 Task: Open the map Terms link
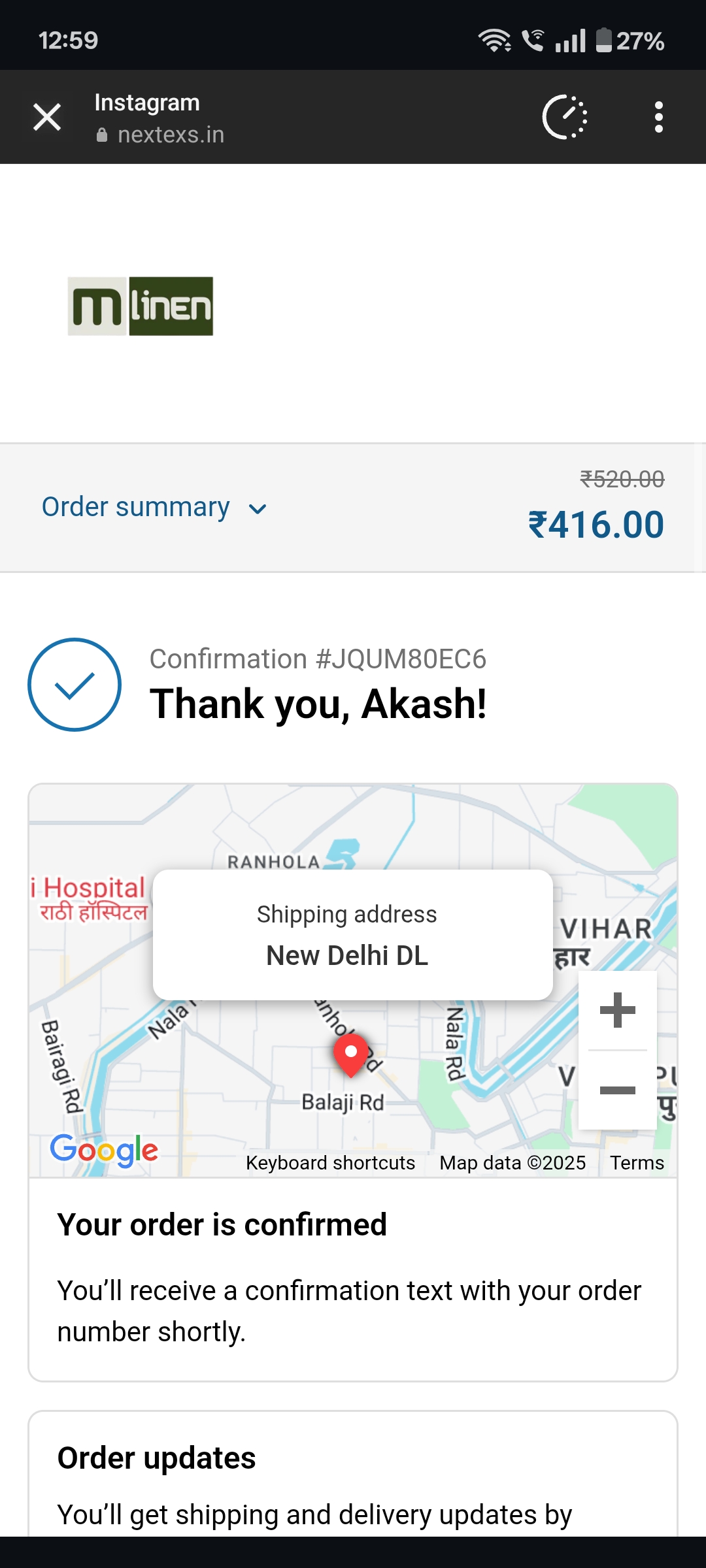click(637, 1163)
